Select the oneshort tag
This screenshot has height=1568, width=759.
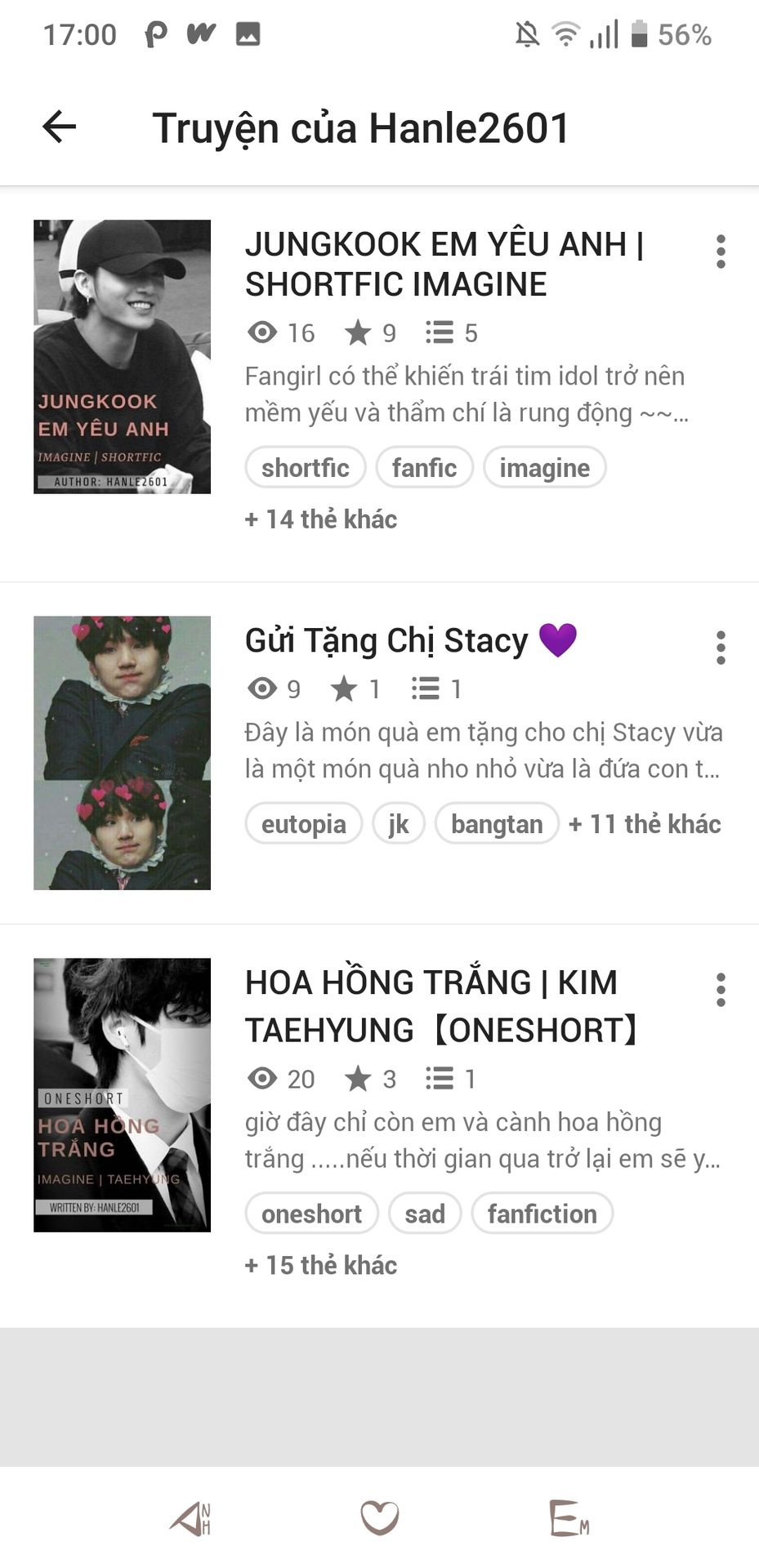point(311,1214)
